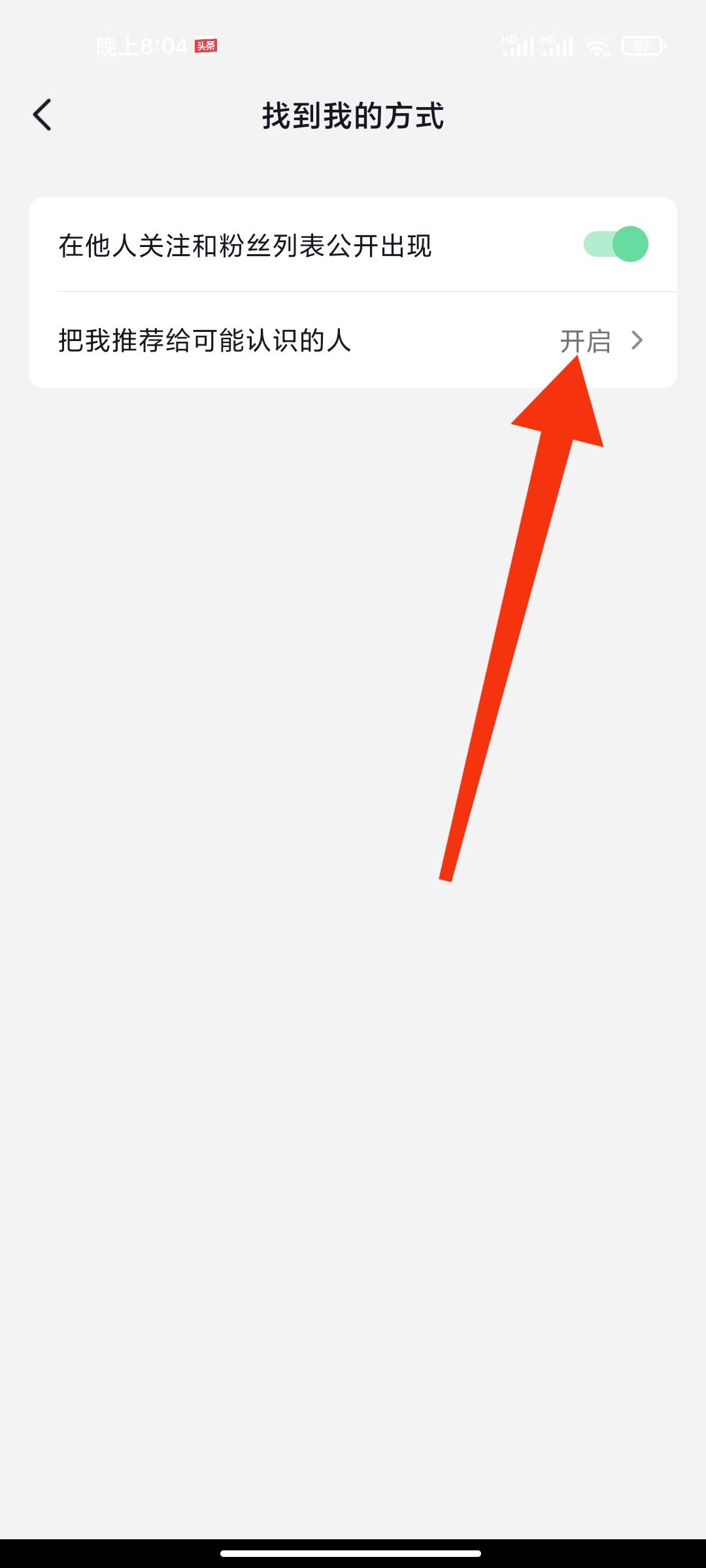Toggle 在他人关注和粉丝列表公开出现 switch
This screenshot has width=706, height=1568.
[615, 244]
